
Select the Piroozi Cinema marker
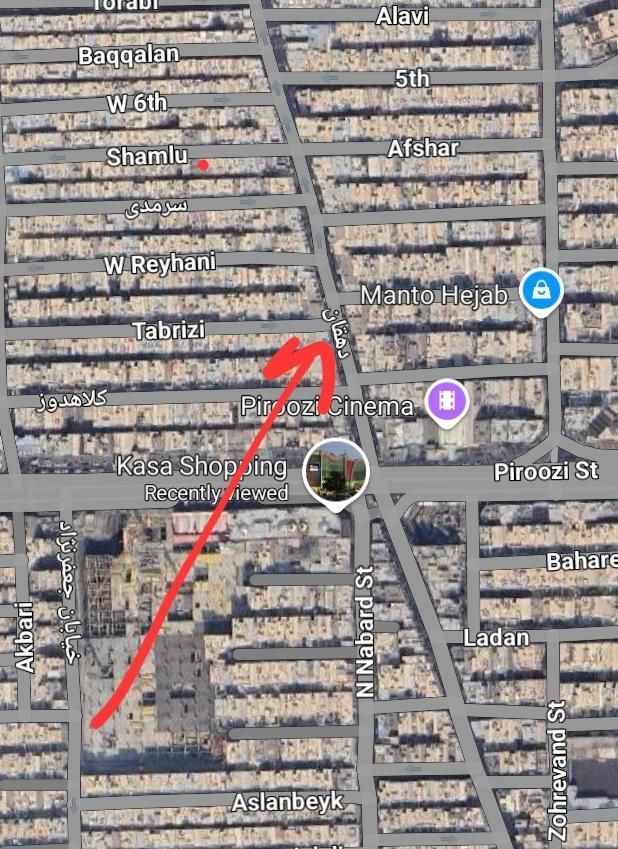[448, 402]
